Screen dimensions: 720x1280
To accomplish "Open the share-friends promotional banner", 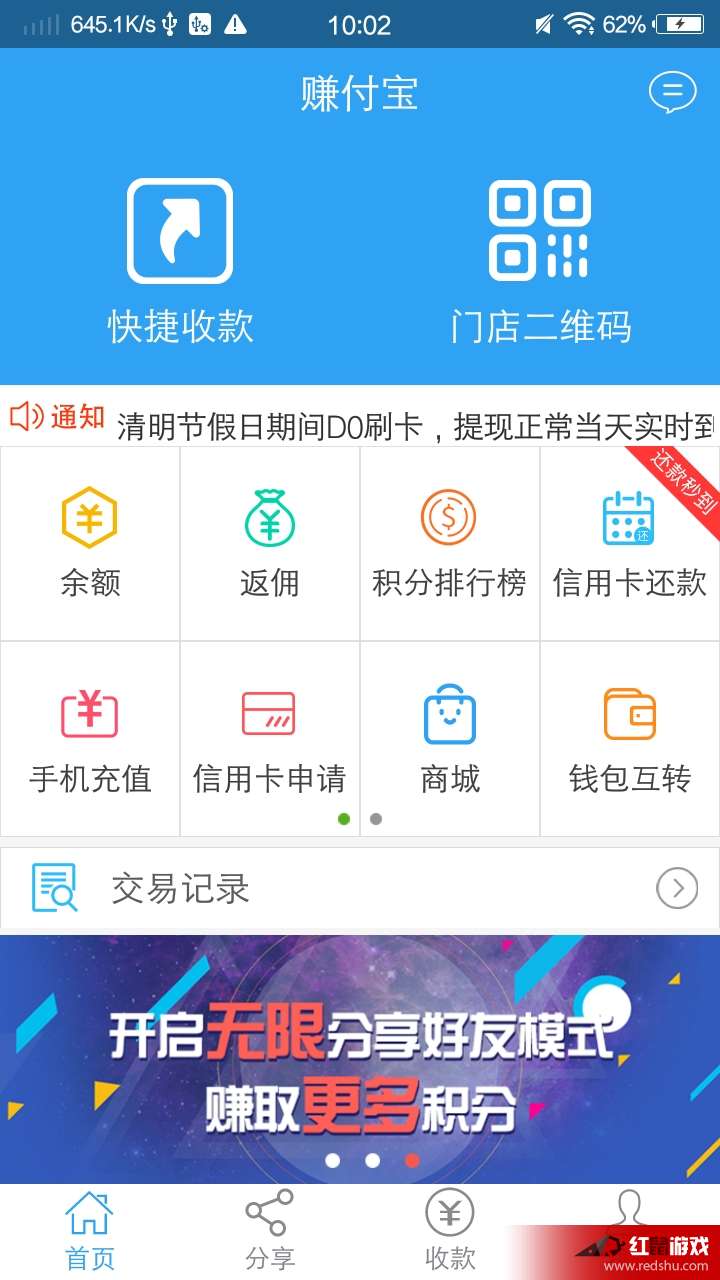I will tap(360, 1058).
